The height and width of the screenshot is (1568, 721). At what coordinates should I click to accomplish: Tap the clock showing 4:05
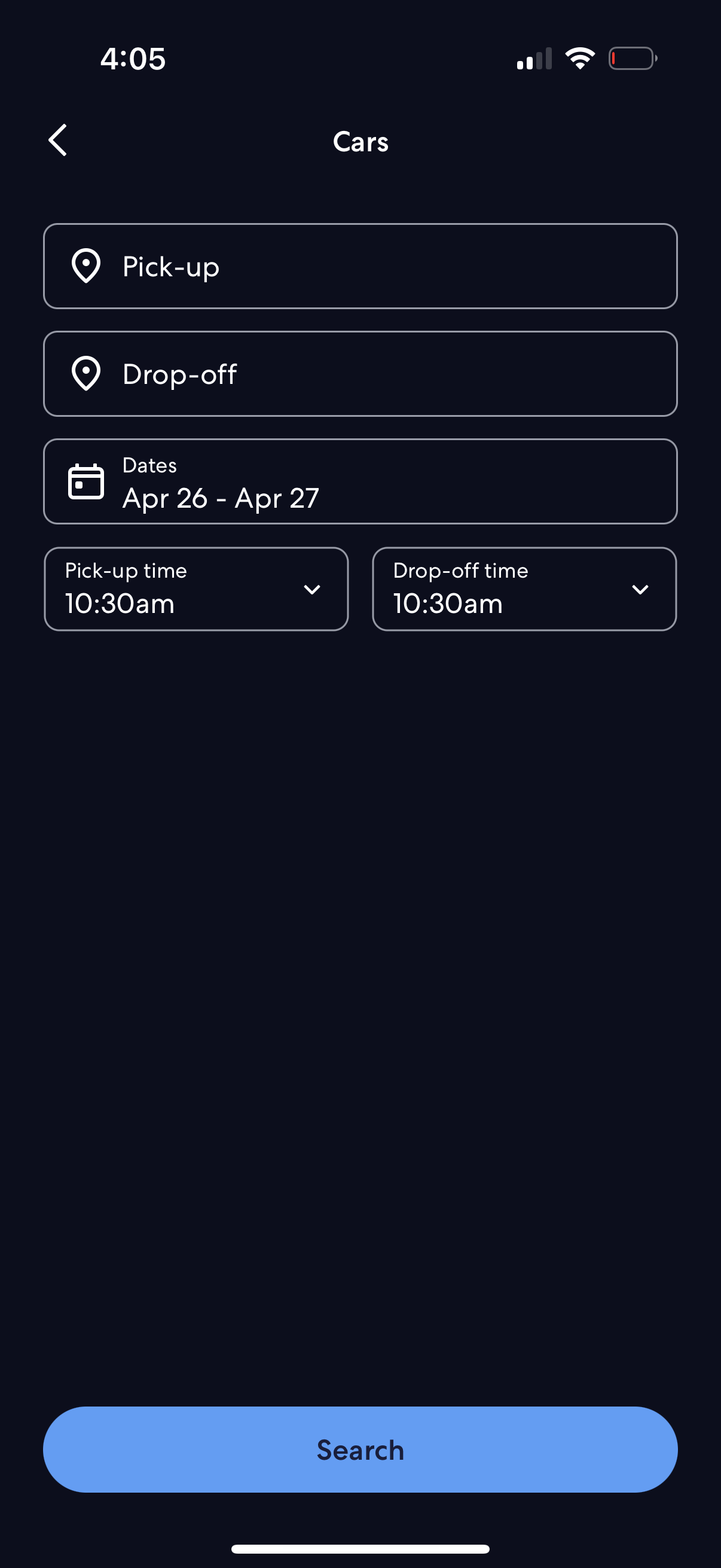pos(132,59)
